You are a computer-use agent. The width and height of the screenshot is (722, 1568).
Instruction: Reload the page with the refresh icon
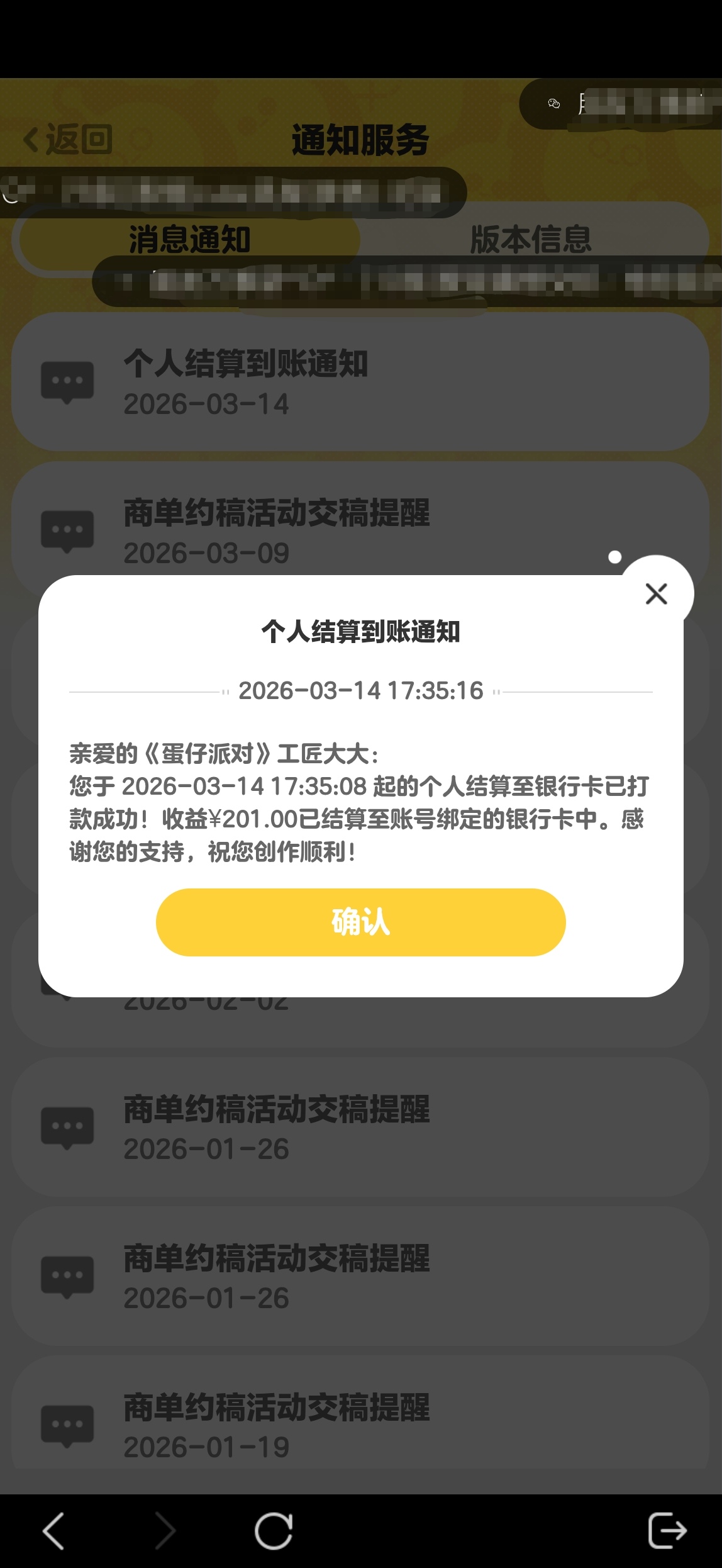pos(274,1530)
